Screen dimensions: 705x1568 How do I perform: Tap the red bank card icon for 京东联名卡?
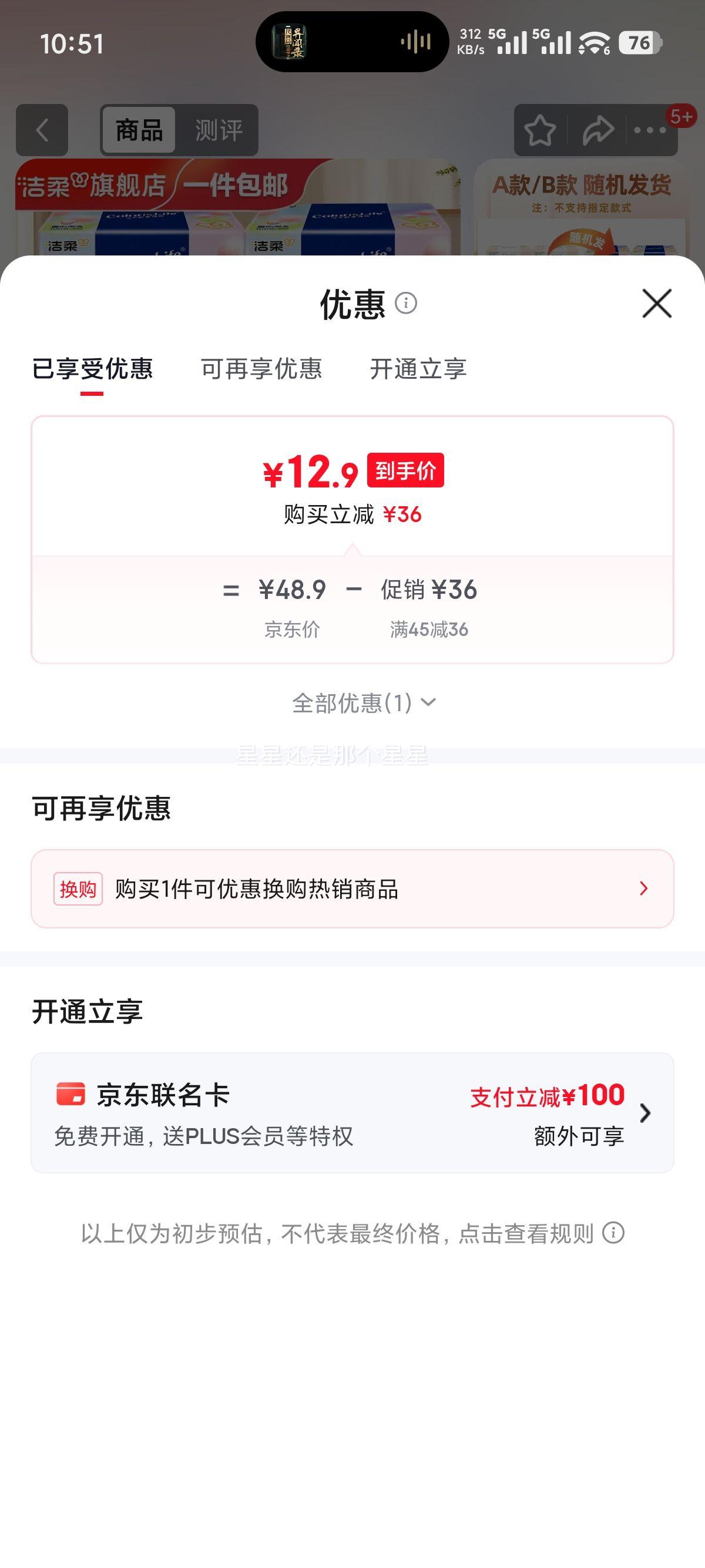pos(72,1093)
